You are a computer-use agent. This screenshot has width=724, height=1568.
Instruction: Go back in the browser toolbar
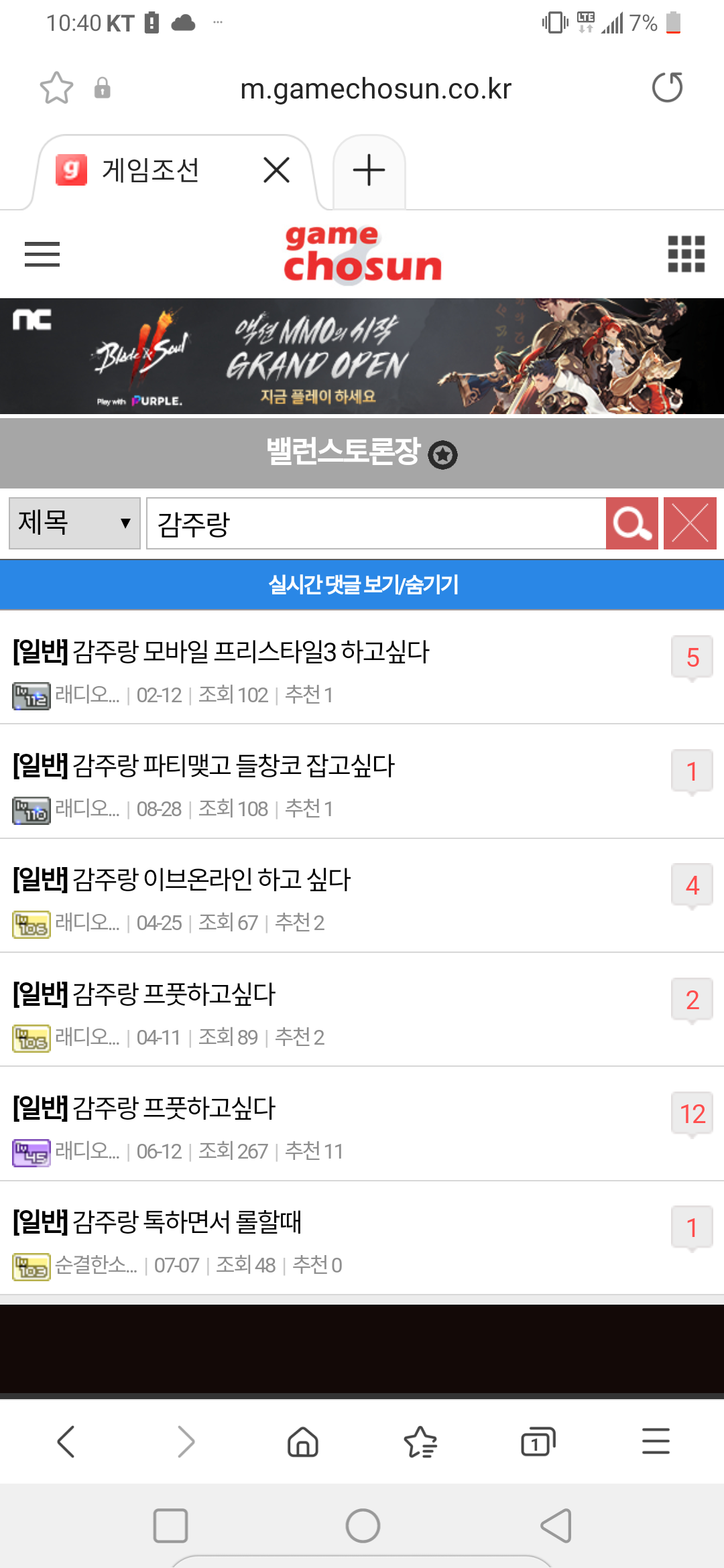[66, 1442]
